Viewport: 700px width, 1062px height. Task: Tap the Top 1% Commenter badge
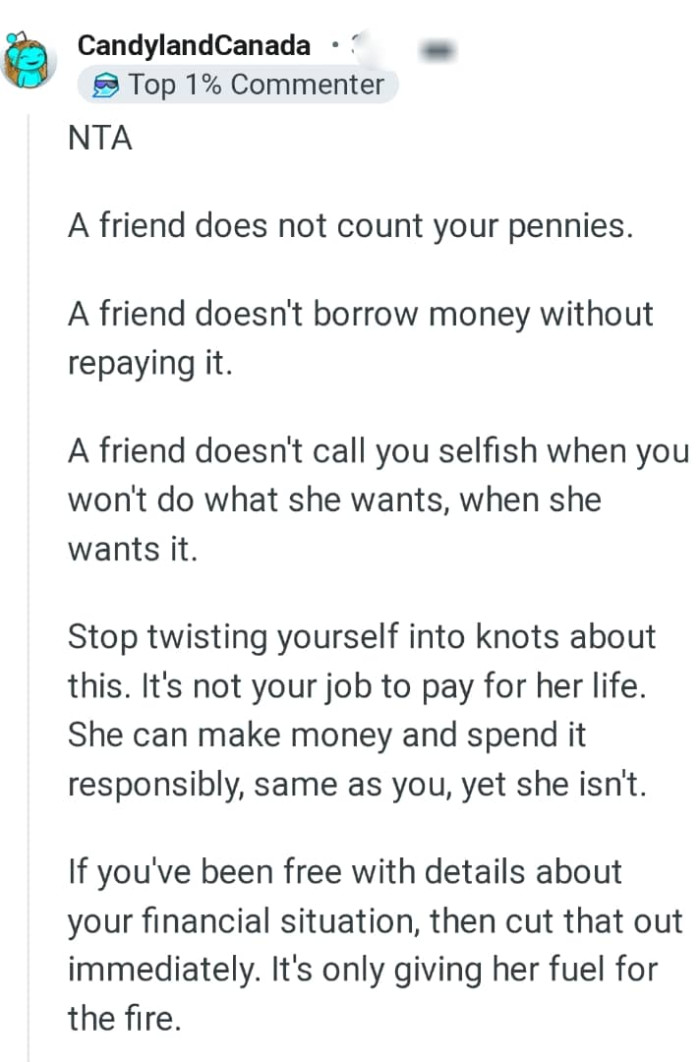click(238, 86)
